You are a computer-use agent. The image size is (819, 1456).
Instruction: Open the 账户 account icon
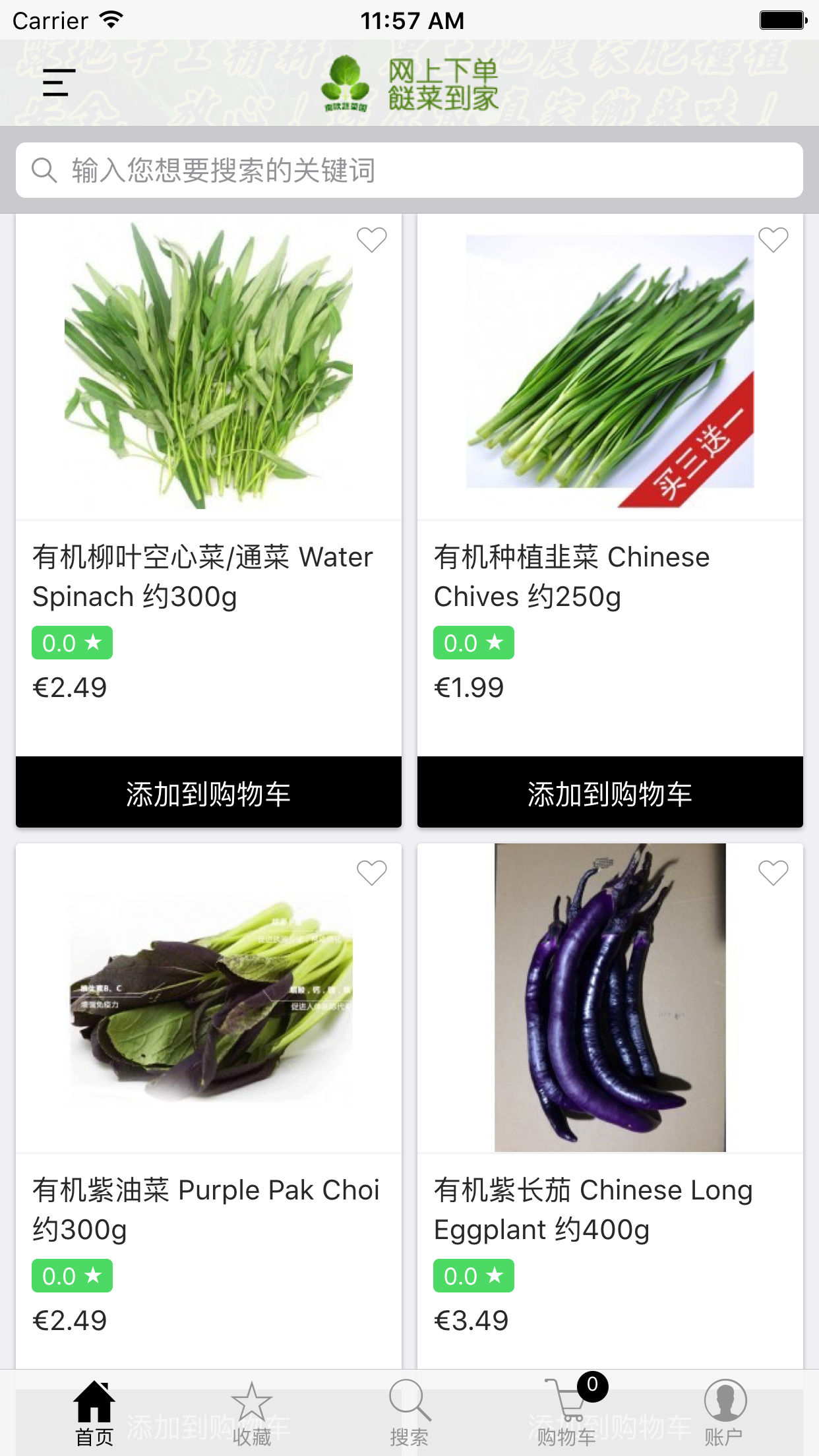coord(725,1400)
